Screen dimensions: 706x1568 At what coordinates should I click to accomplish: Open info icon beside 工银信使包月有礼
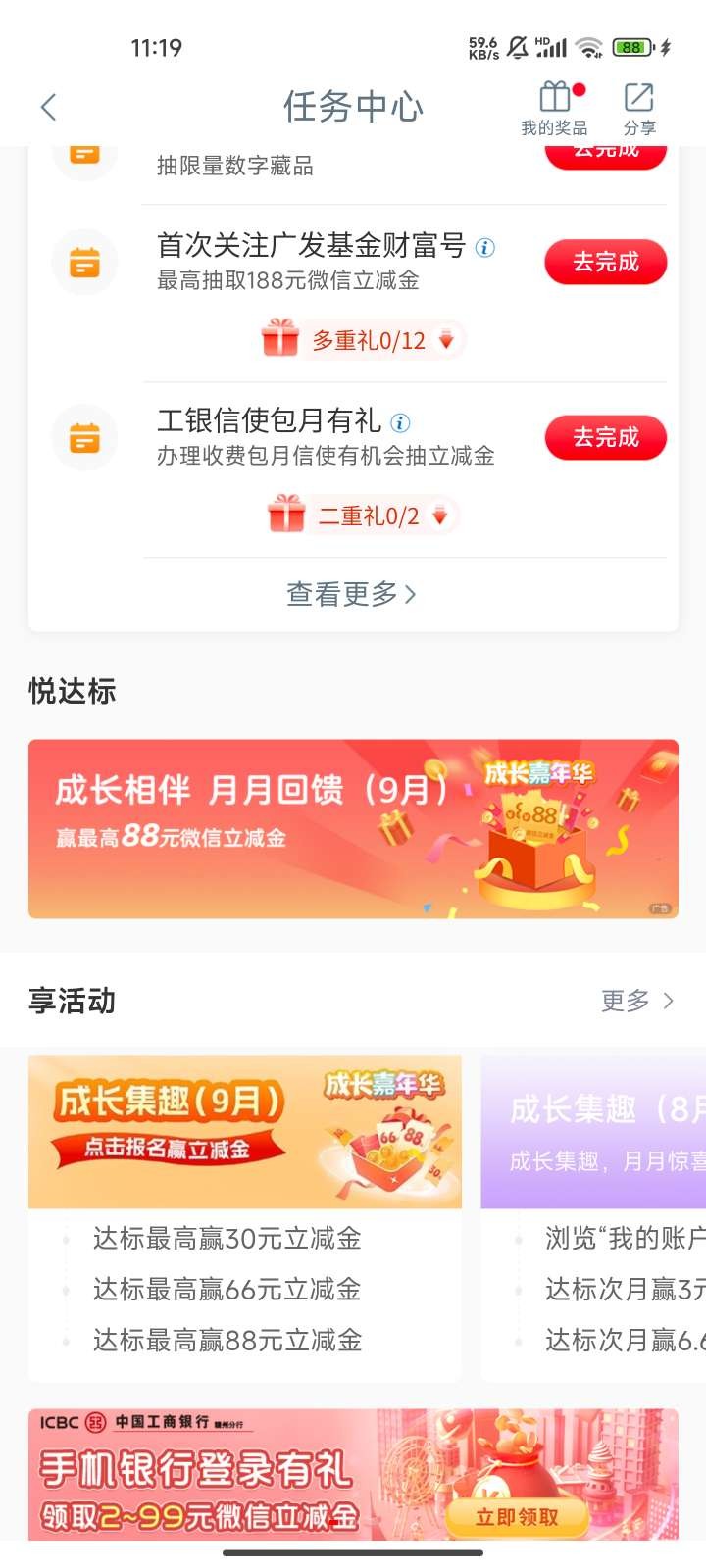point(400,423)
